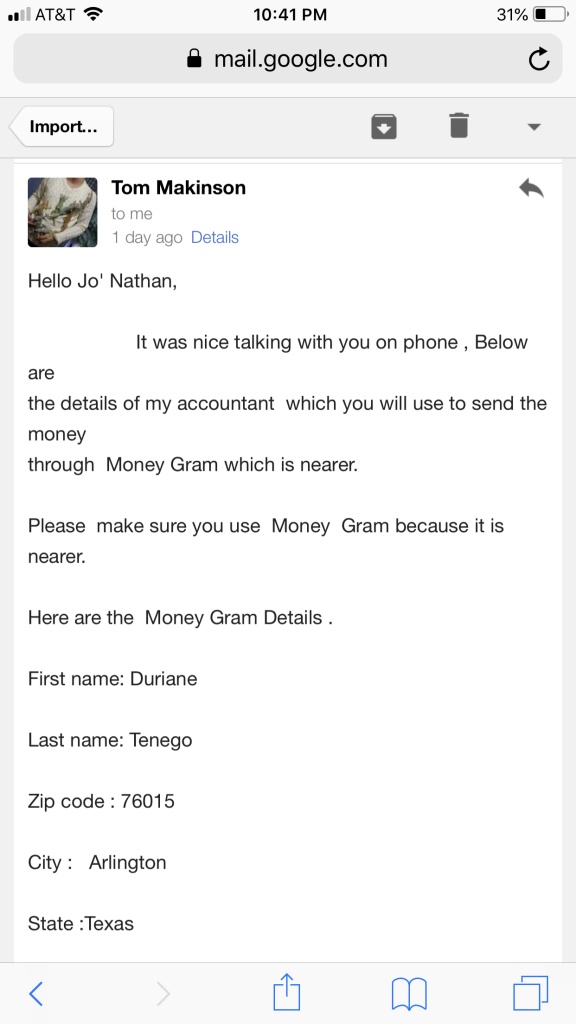This screenshot has height=1024, width=576.
Task: Go back to the Important label list
Action: 62,126
